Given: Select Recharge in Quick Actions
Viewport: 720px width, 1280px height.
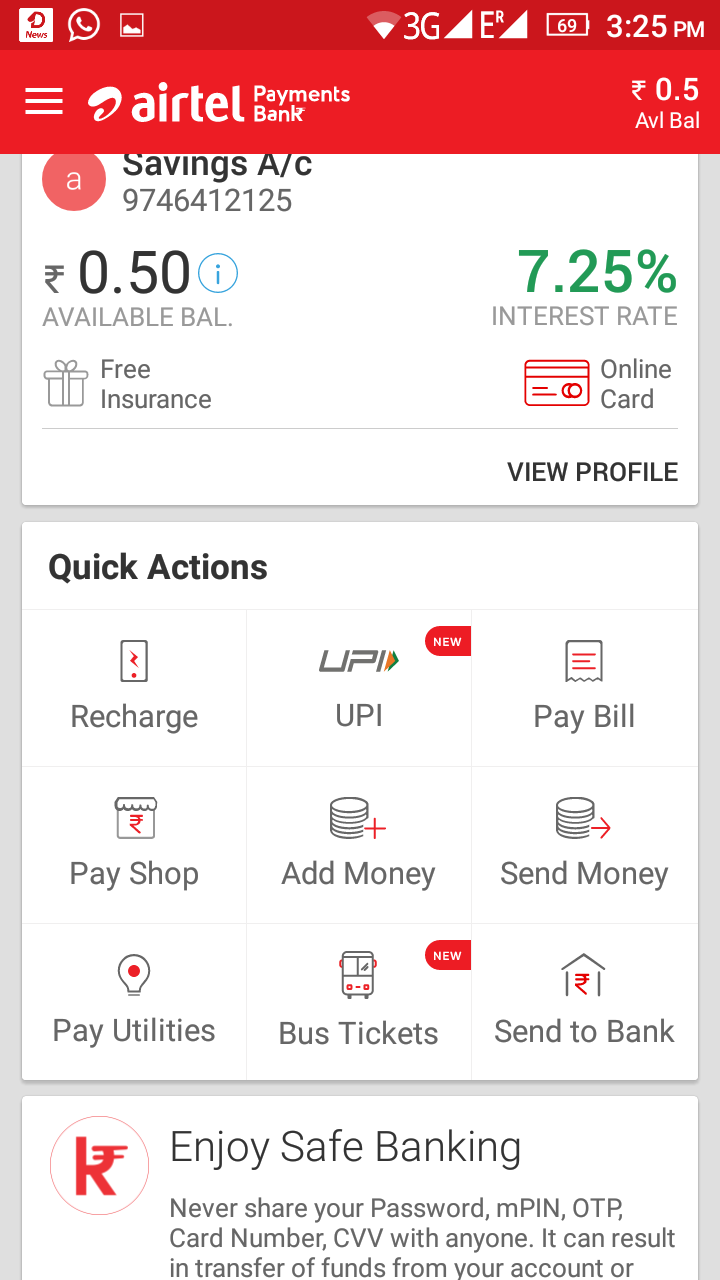Looking at the screenshot, I should [x=134, y=688].
